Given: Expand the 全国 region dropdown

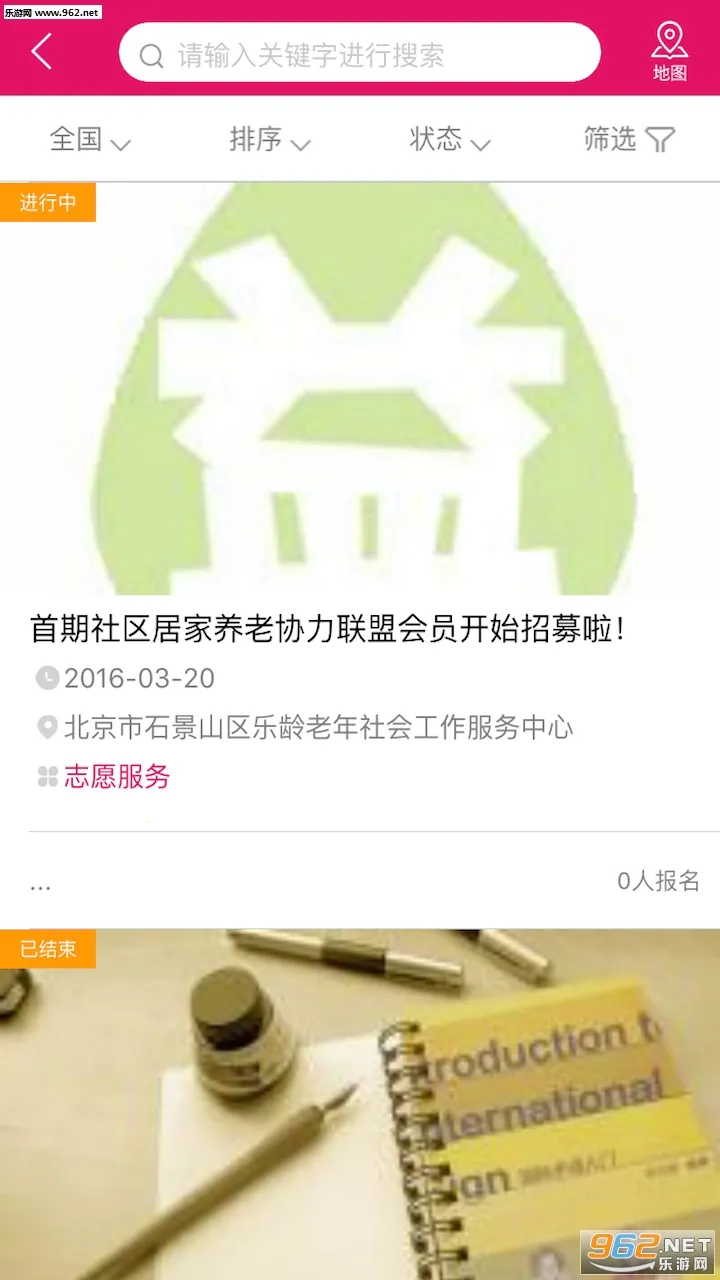Looking at the screenshot, I should (90, 140).
